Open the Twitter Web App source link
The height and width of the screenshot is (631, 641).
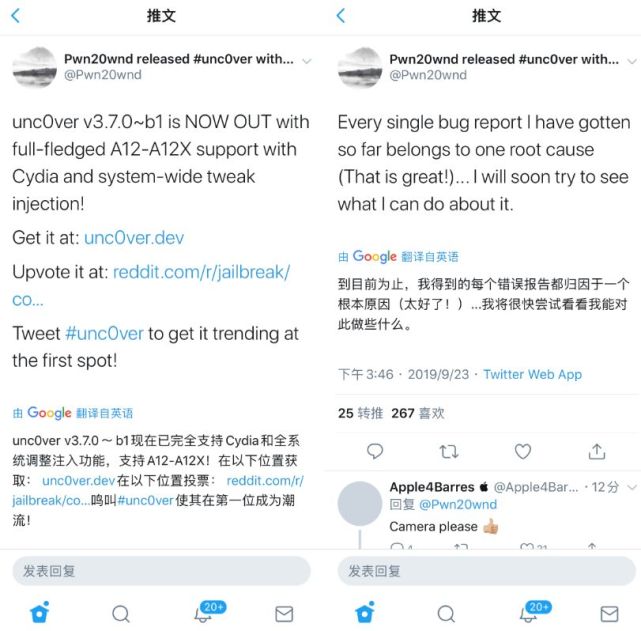(x=532, y=374)
